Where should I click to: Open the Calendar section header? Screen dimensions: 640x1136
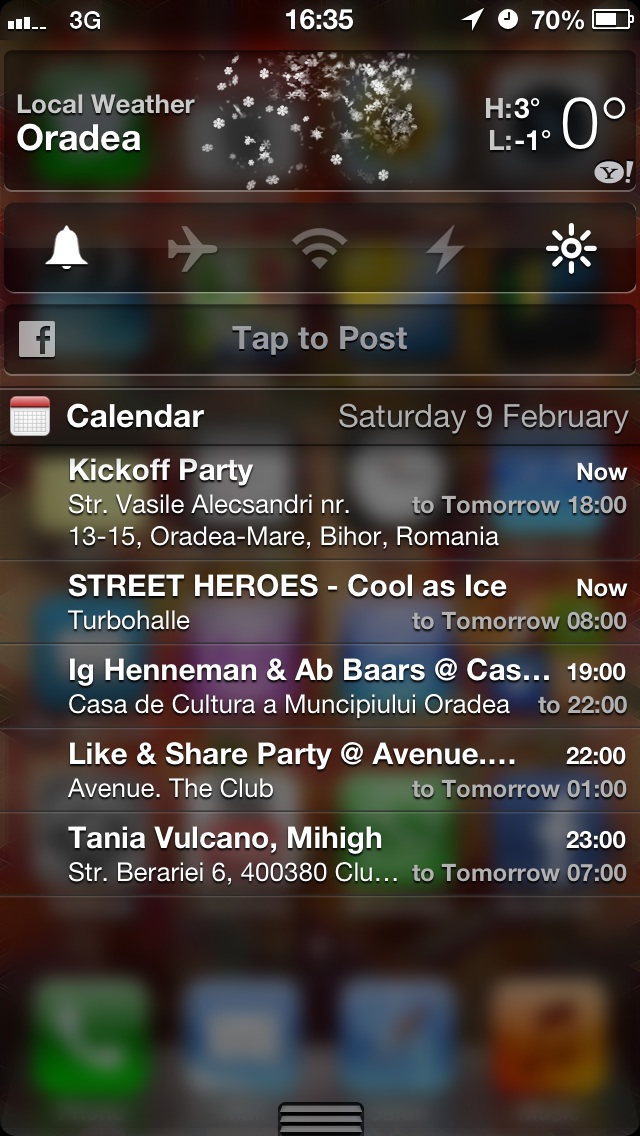point(320,417)
